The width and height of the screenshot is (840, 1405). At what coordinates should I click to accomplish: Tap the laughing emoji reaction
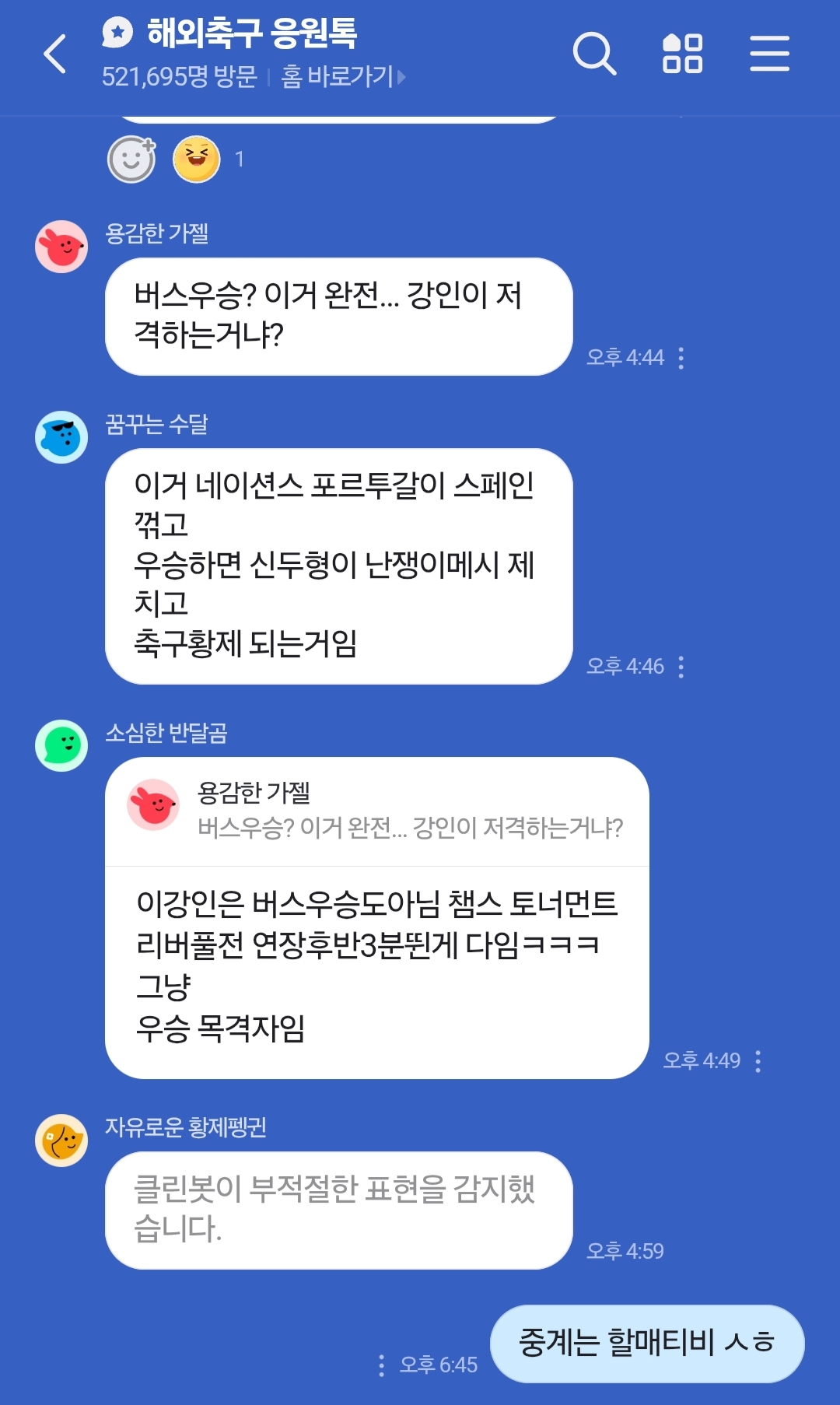tap(196, 159)
